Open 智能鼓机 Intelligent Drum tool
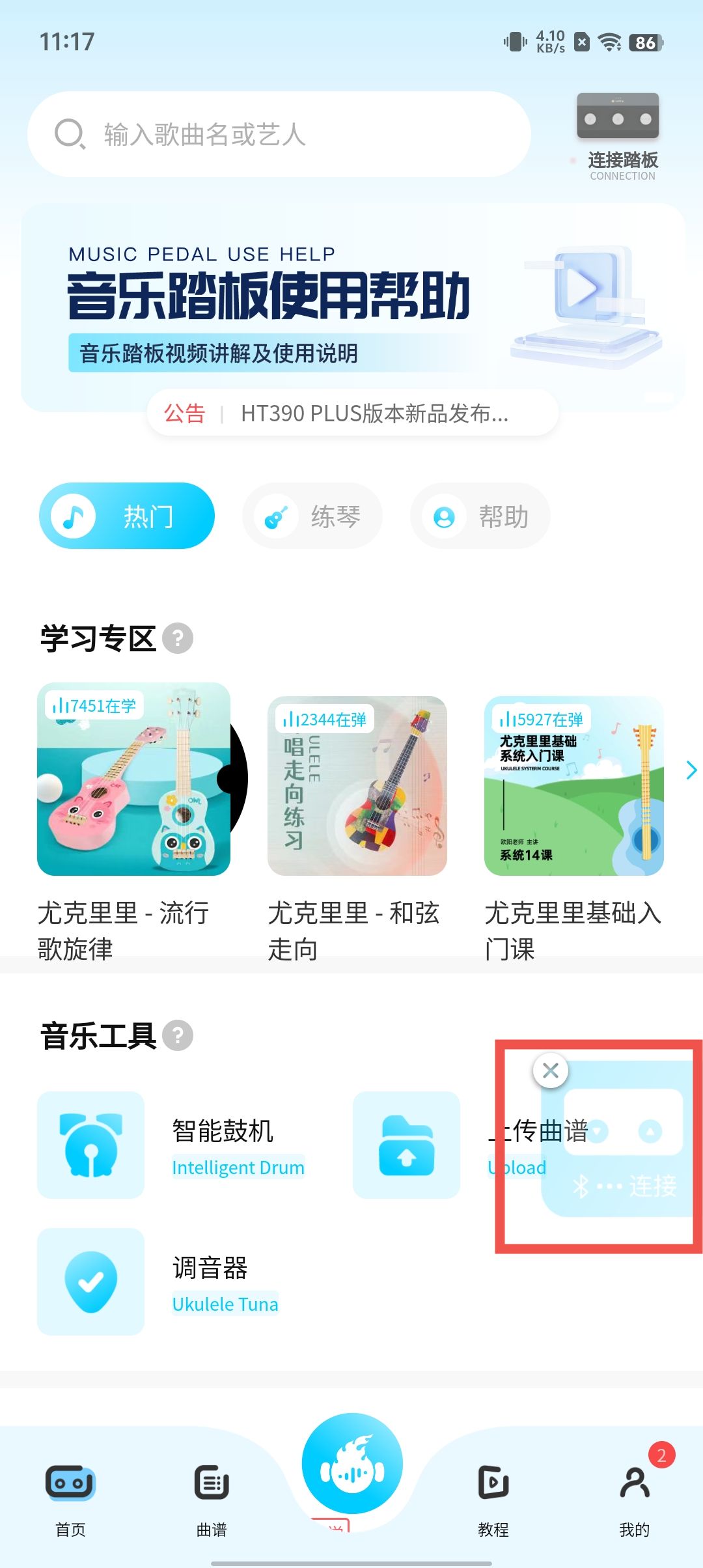Image resolution: width=703 pixels, height=1568 pixels. (172, 1145)
